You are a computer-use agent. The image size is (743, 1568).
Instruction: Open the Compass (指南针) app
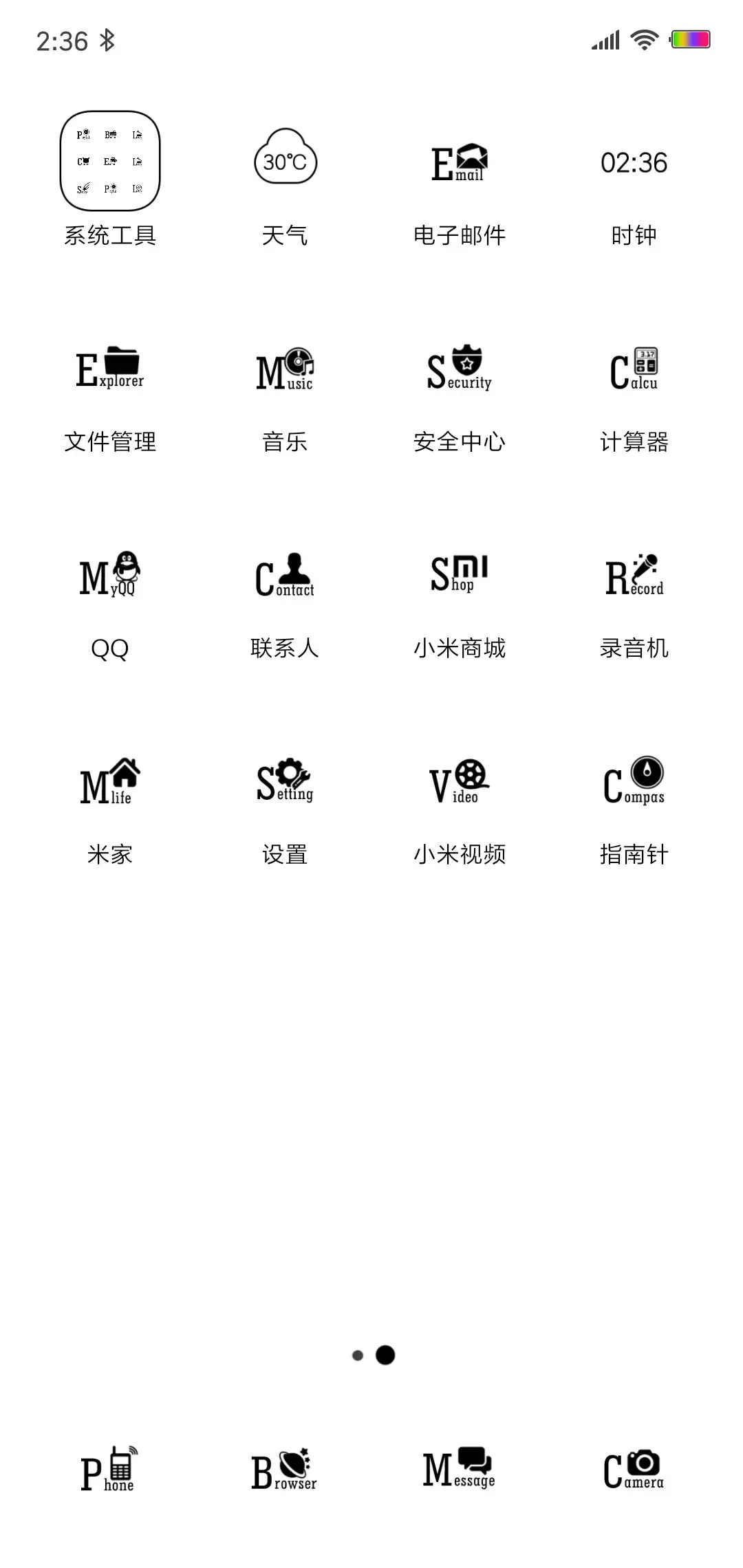(x=634, y=782)
